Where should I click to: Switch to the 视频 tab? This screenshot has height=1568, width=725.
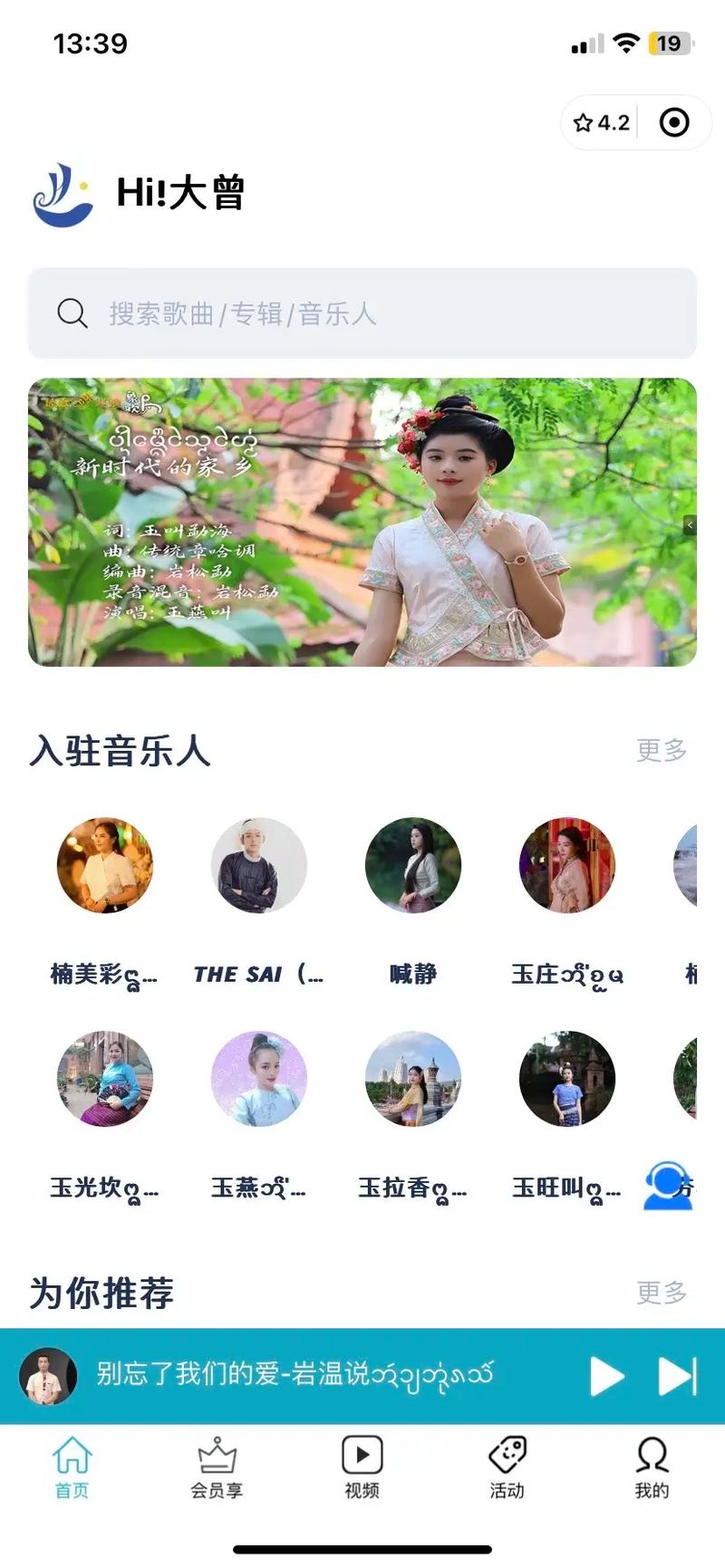pyautogui.click(x=362, y=1468)
